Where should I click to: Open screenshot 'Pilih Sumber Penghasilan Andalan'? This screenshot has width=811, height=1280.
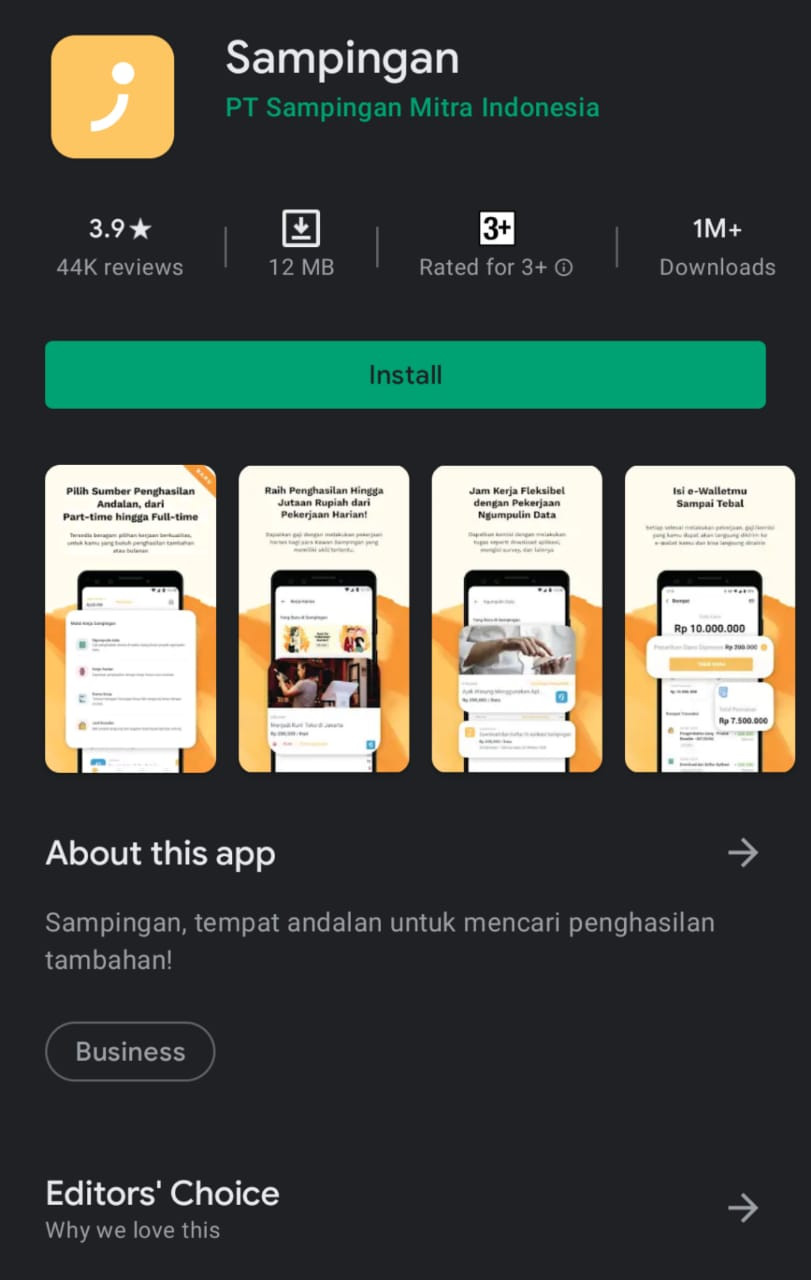pos(130,618)
